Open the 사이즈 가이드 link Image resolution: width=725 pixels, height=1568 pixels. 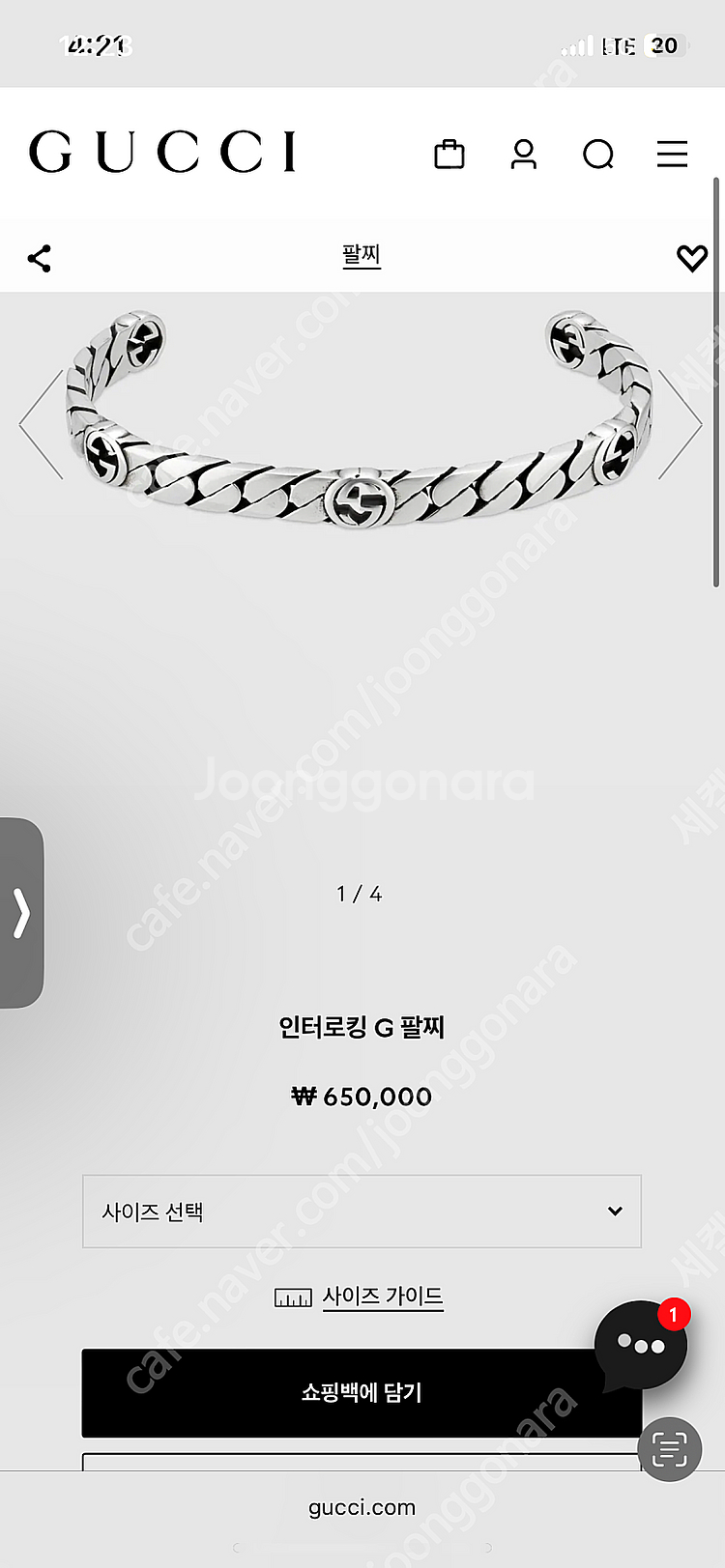(382, 1297)
